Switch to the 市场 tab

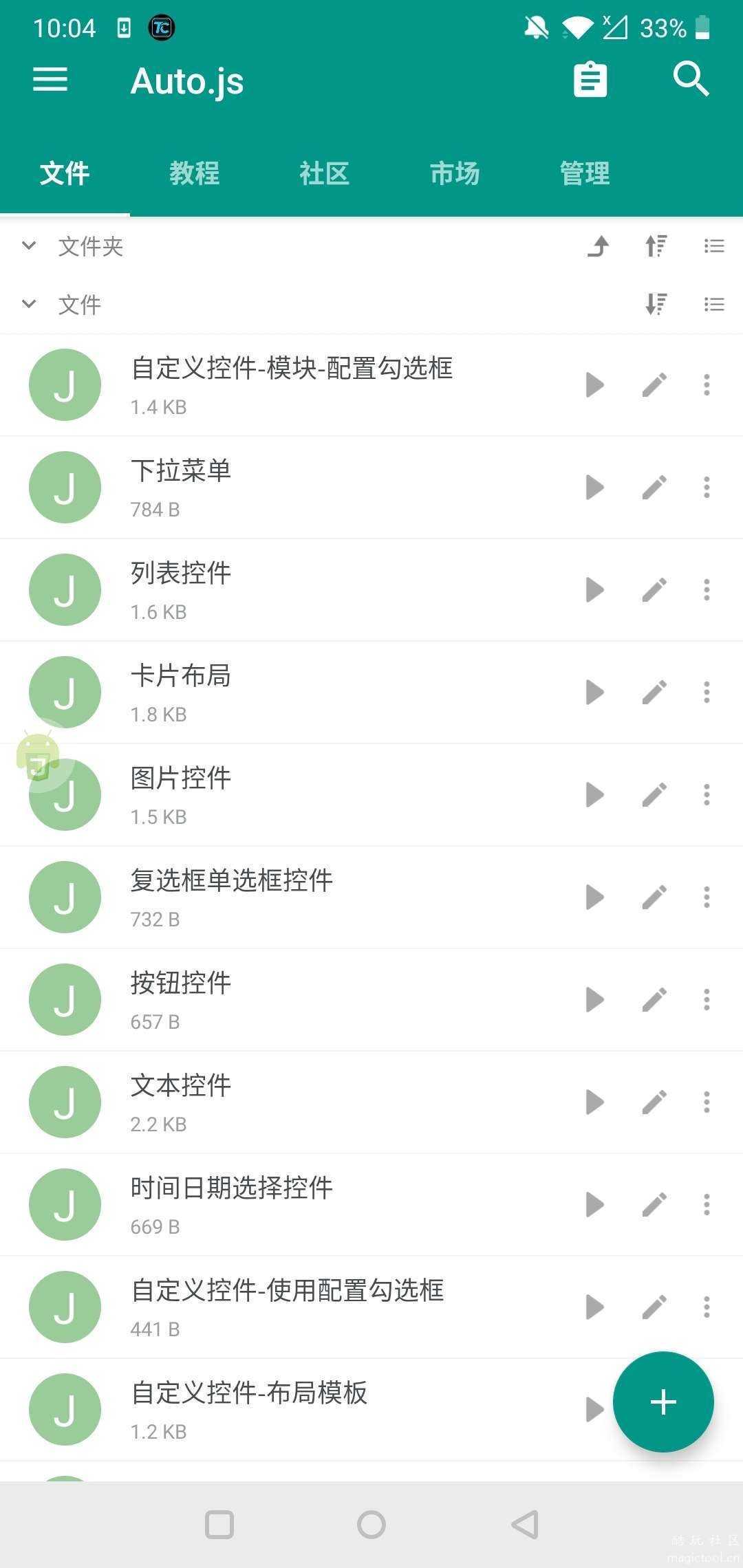(x=455, y=173)
